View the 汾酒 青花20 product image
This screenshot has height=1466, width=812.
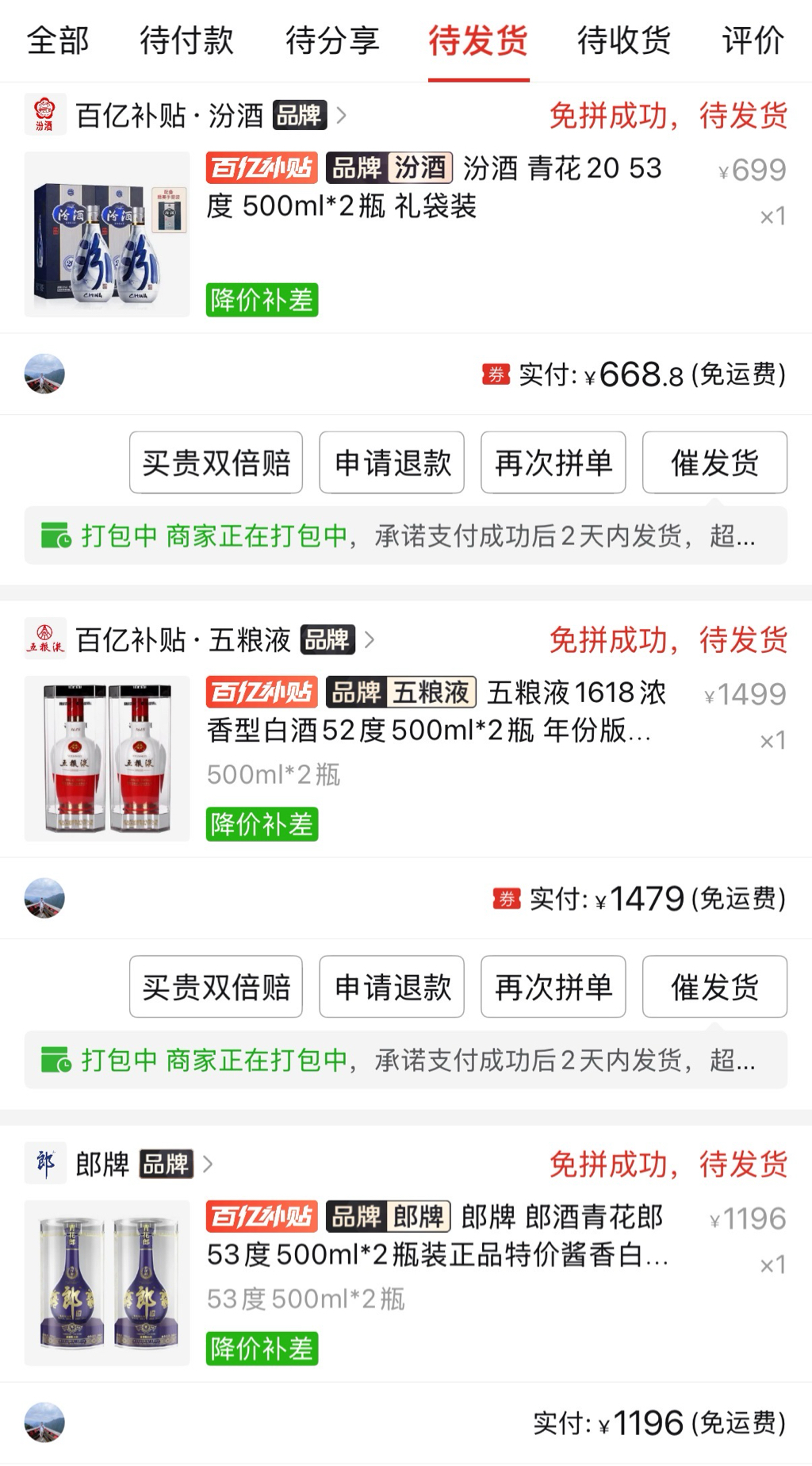point(107,235)
